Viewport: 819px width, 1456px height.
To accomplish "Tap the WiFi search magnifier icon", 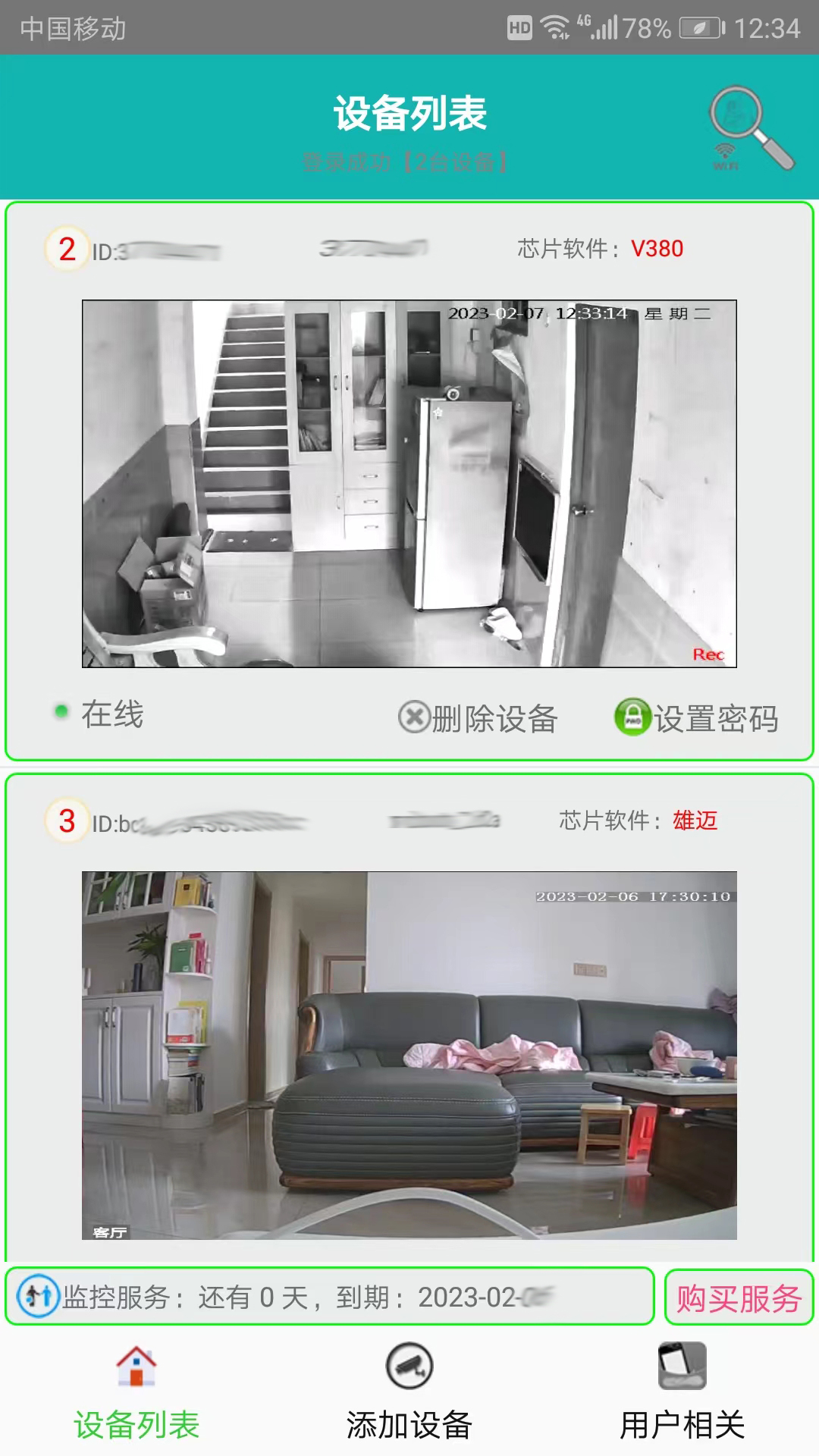I will pyautogui.click(x=751, y=127).
